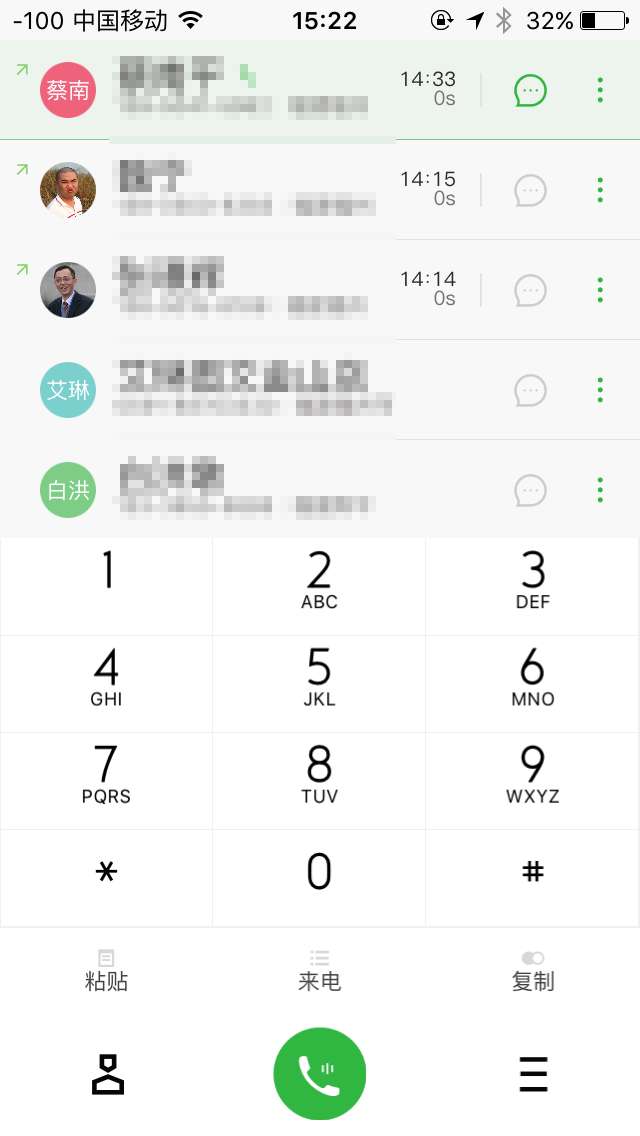640x1136 pixels.
Task: Open the contacts icon at the bottom left
Action: point(108,1074)
